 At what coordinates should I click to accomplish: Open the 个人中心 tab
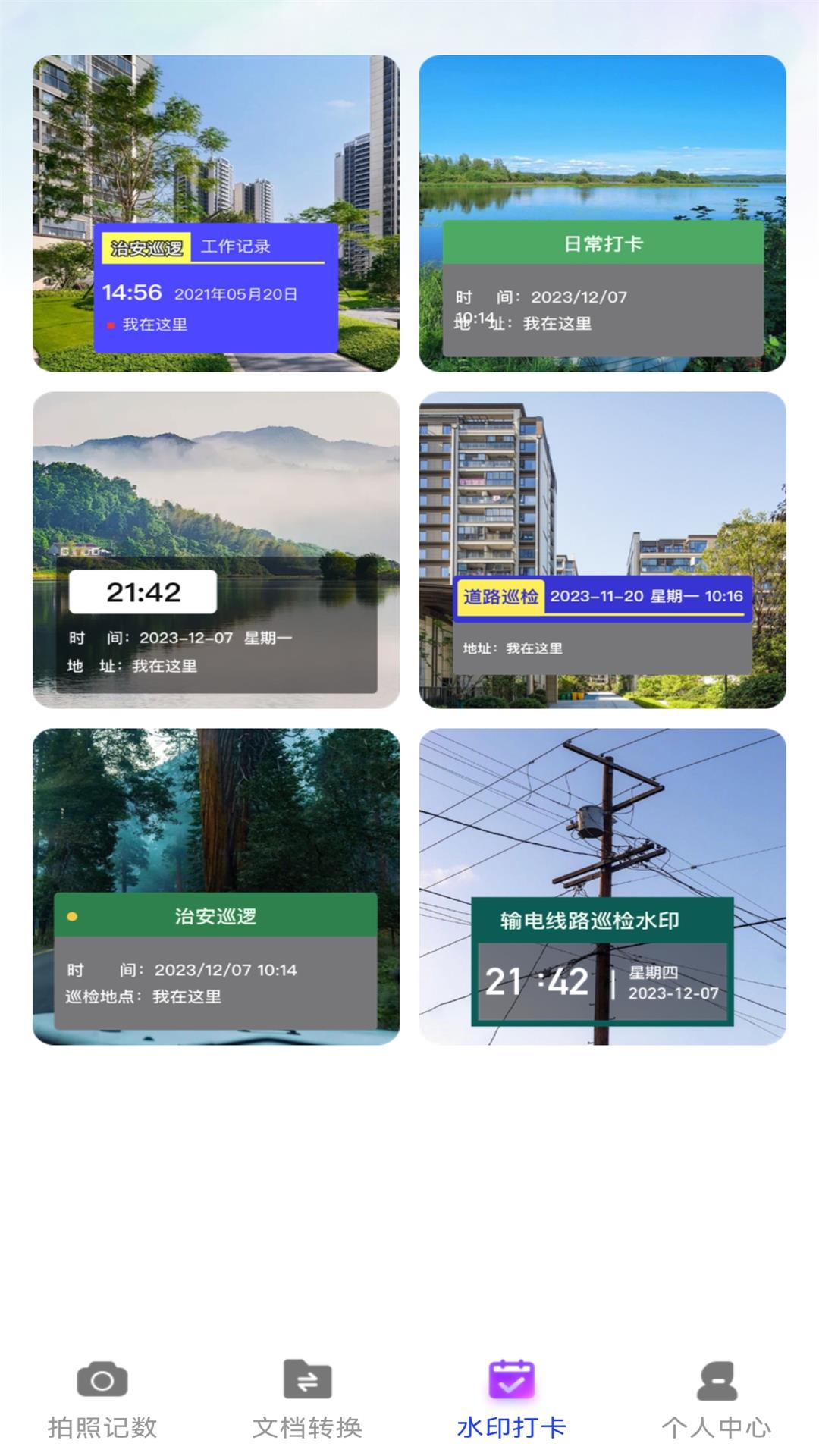[717, 1400]
